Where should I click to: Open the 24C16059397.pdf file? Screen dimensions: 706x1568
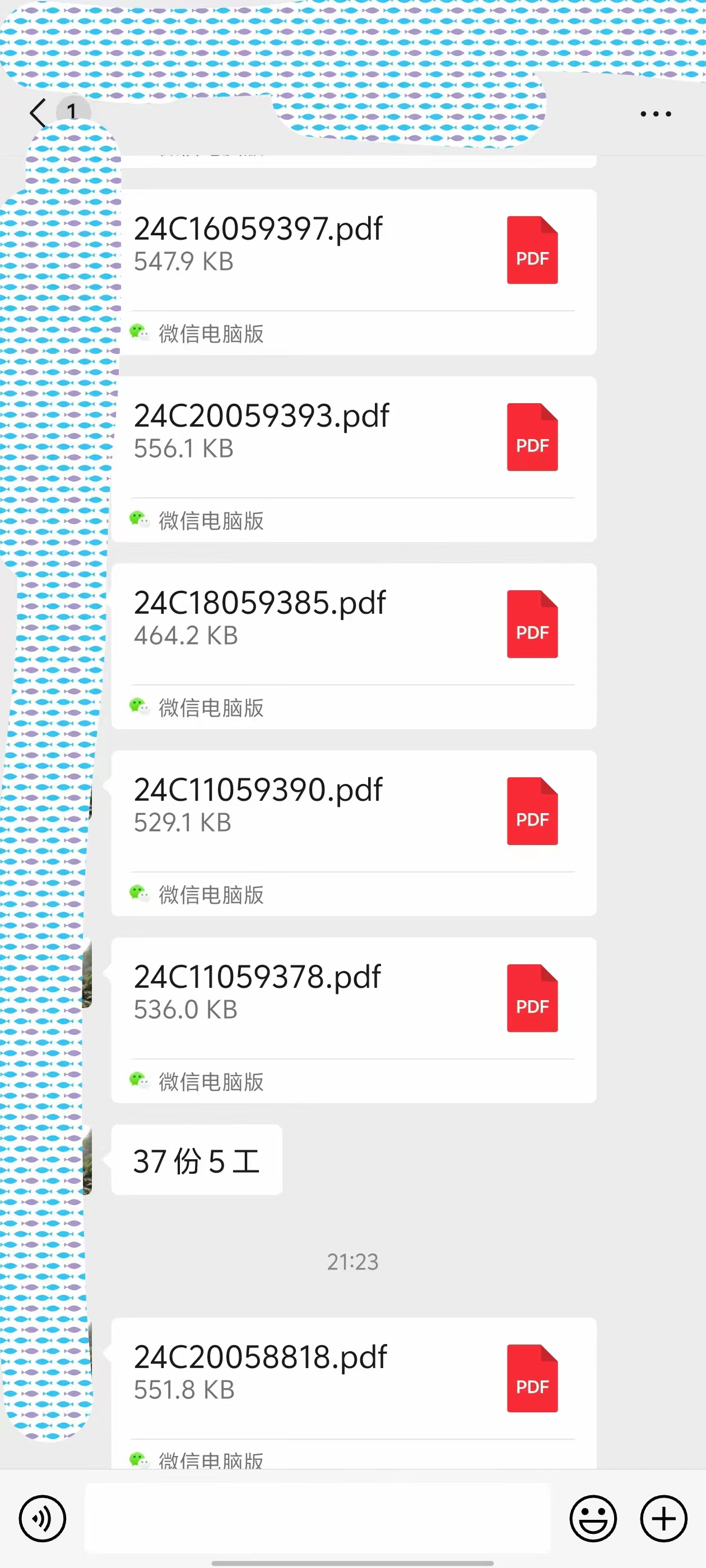point(354,272)
